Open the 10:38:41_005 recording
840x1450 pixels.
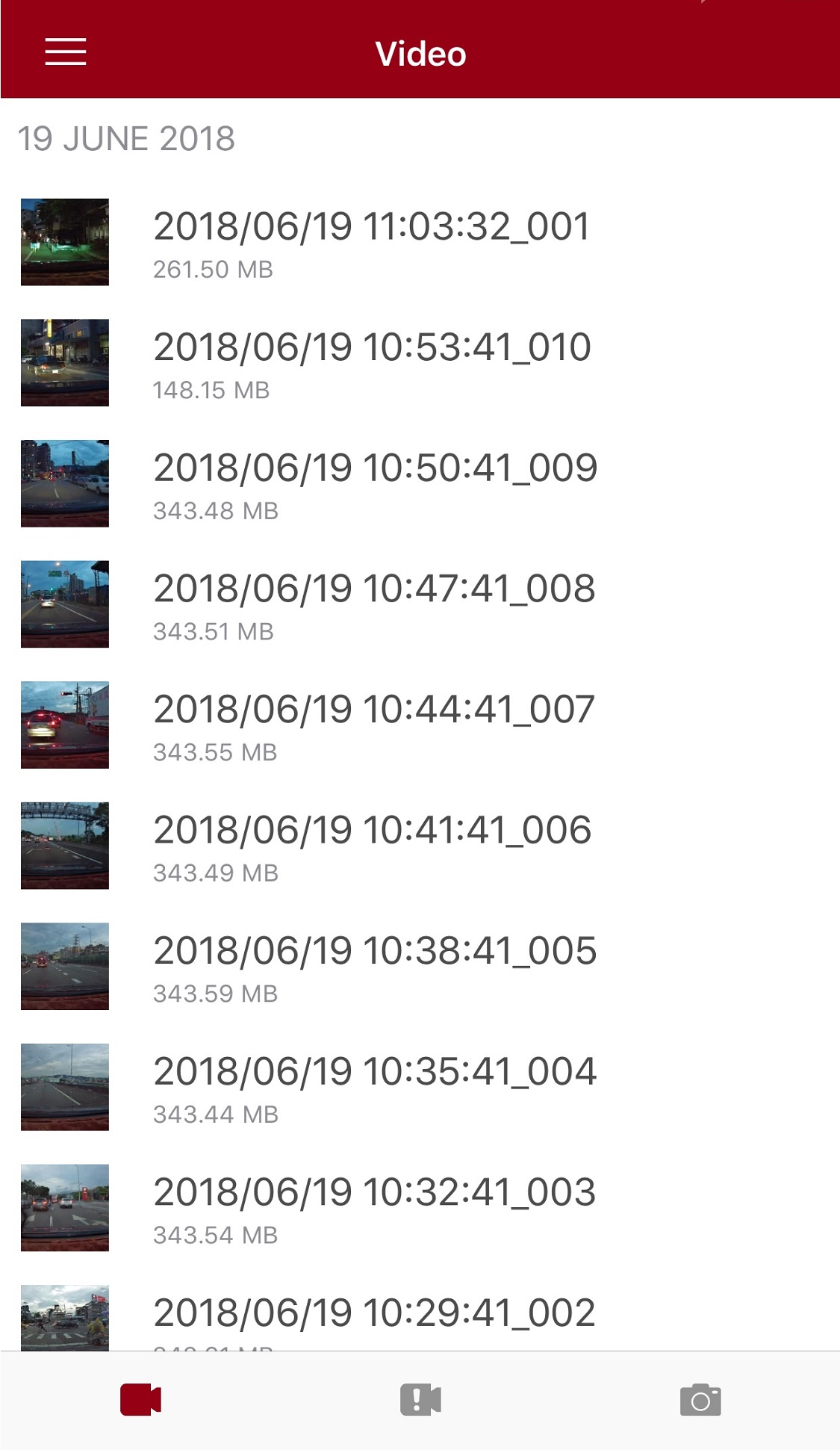pyautogui.click(x=420, y=967)
